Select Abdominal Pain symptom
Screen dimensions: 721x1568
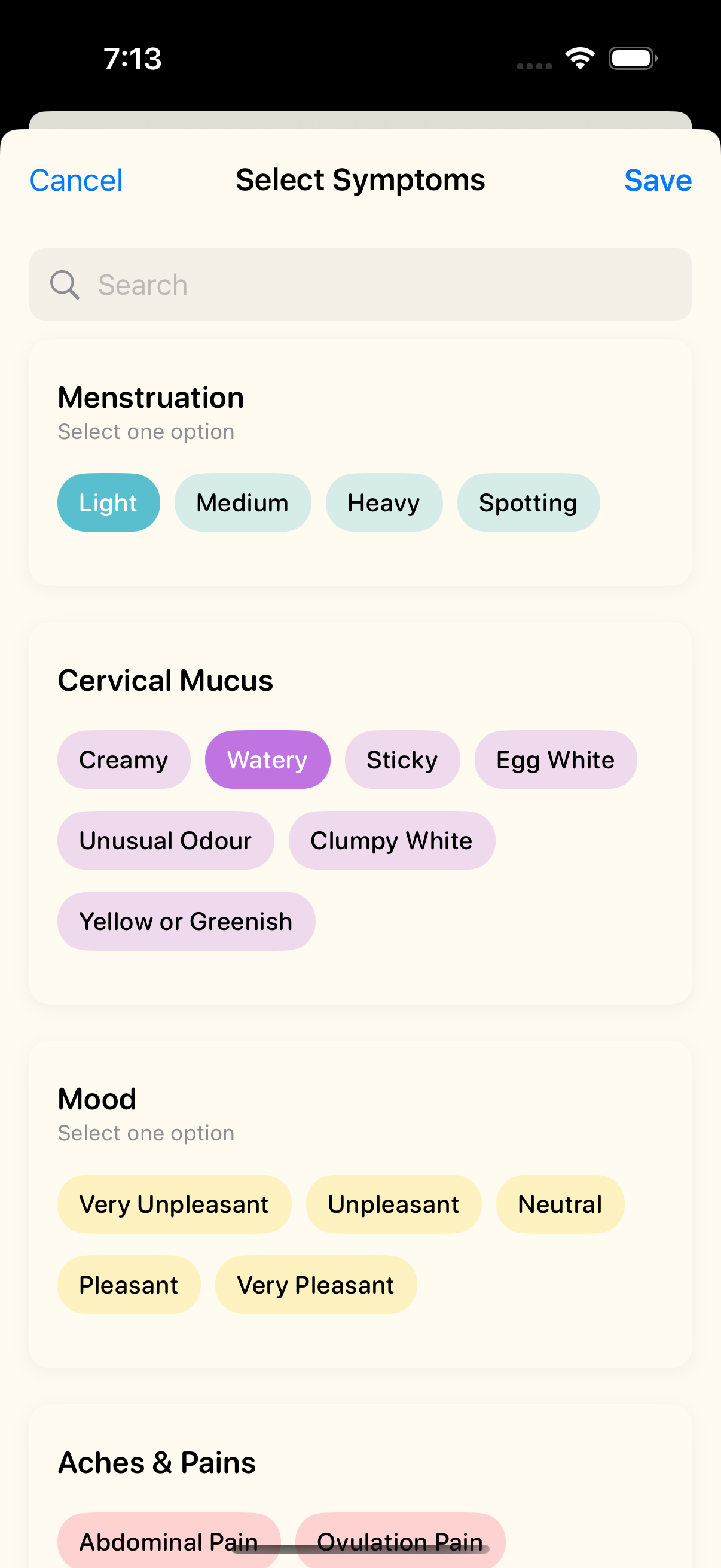coord(169,1540)
